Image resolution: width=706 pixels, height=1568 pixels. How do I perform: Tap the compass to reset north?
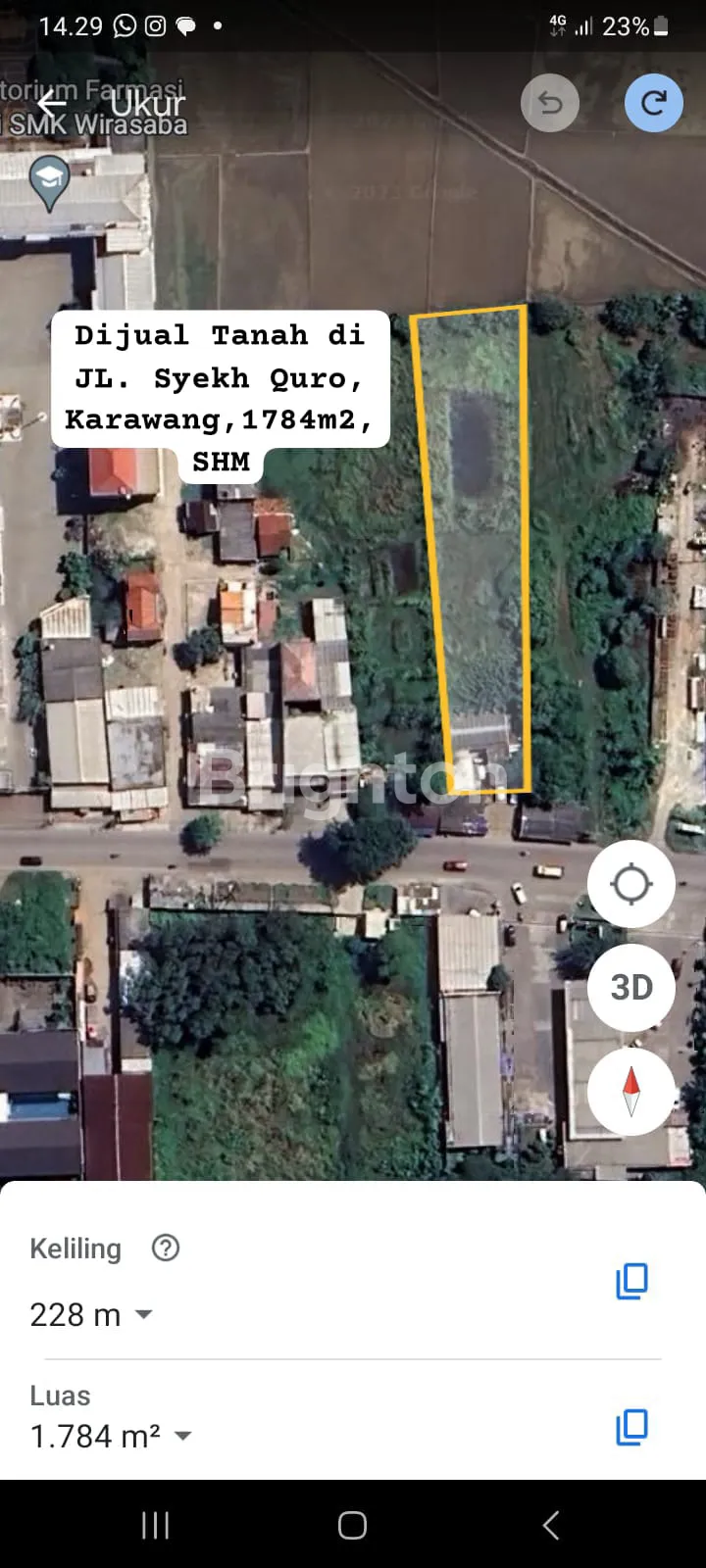tap(631, 1091)
